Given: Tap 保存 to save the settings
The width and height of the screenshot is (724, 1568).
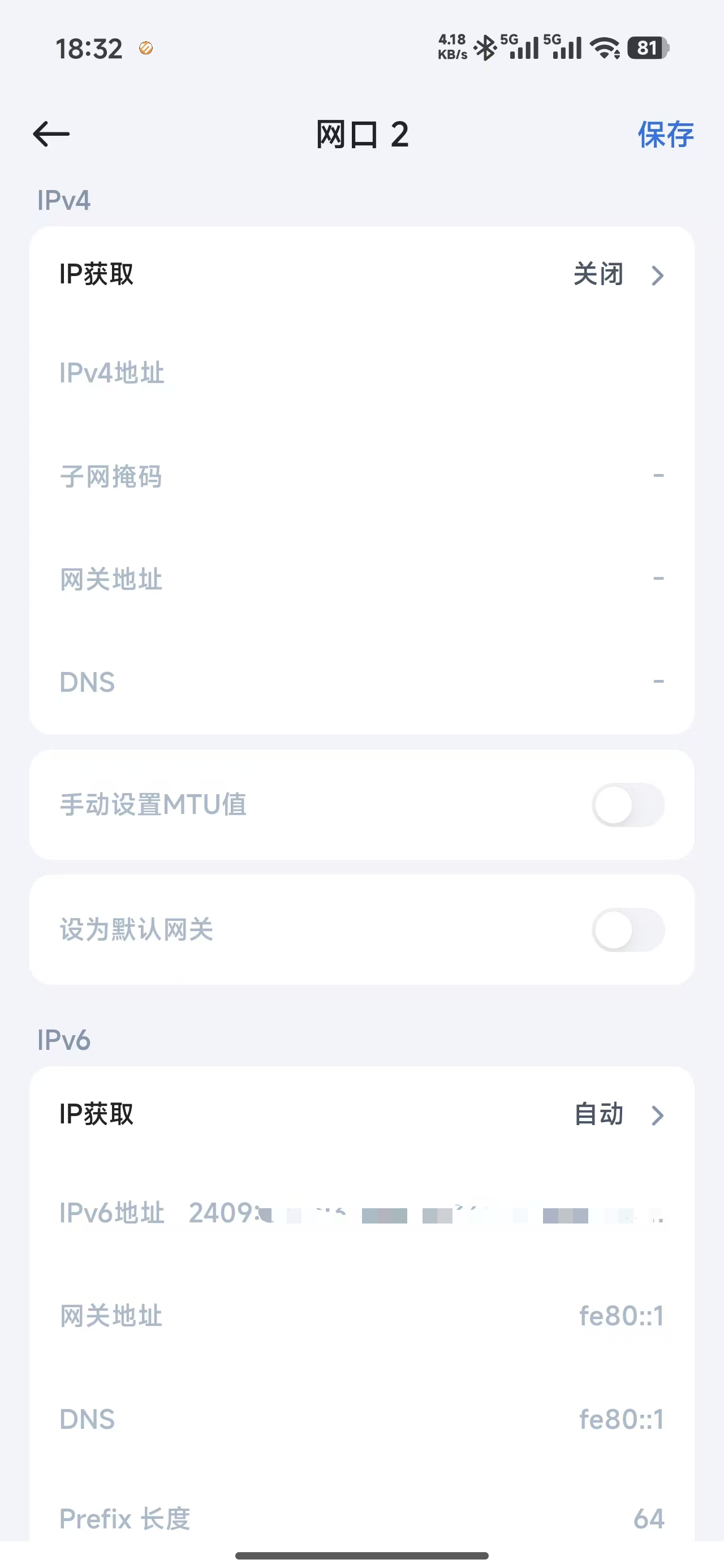Looking at the screenshot, I should [x=666, y=135].
